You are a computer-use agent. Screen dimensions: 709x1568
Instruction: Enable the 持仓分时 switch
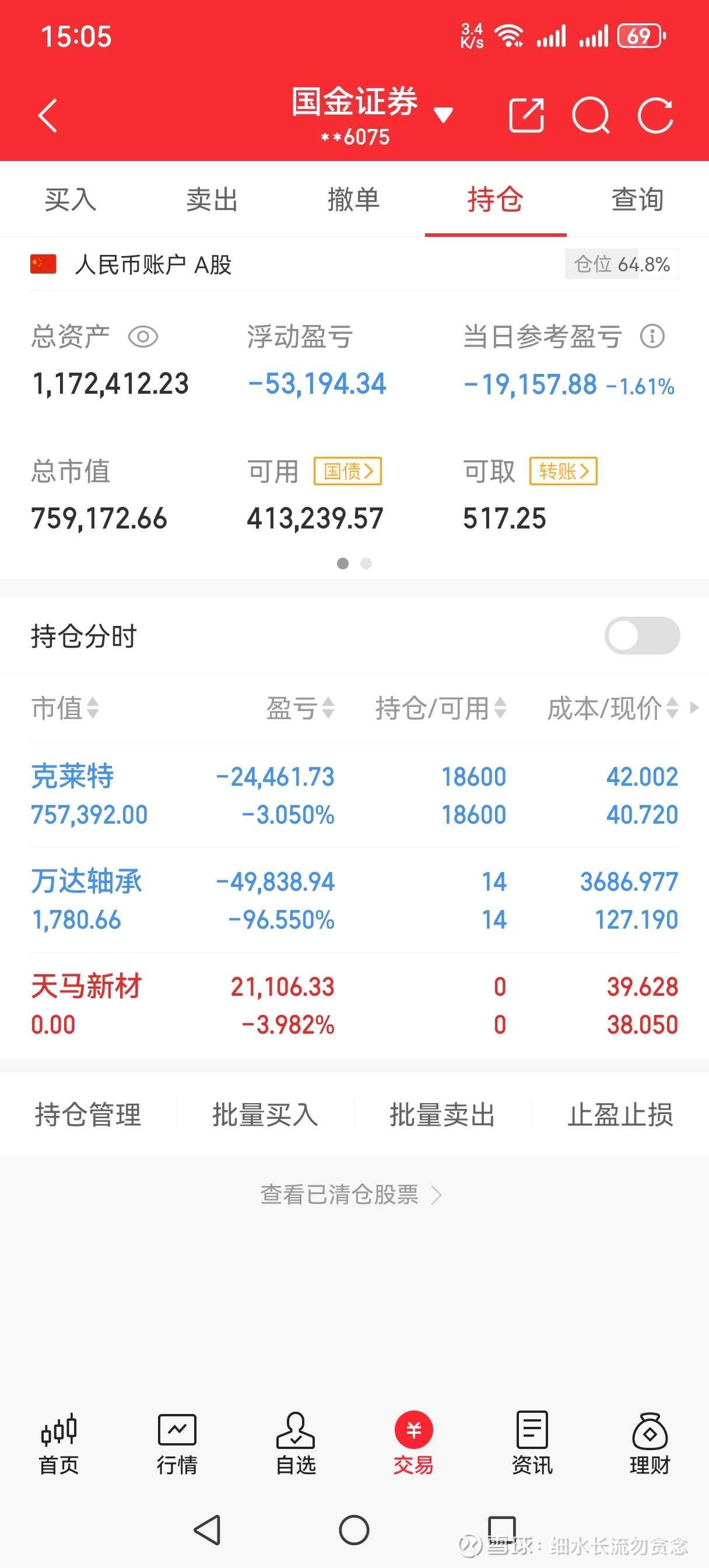click(642, 635)
